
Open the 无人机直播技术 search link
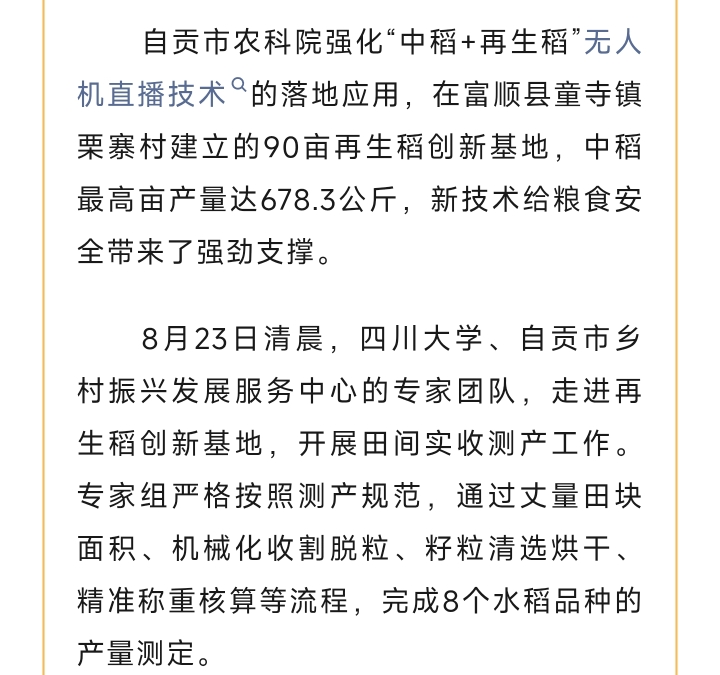pyautogui.click(x=162, y=94)
